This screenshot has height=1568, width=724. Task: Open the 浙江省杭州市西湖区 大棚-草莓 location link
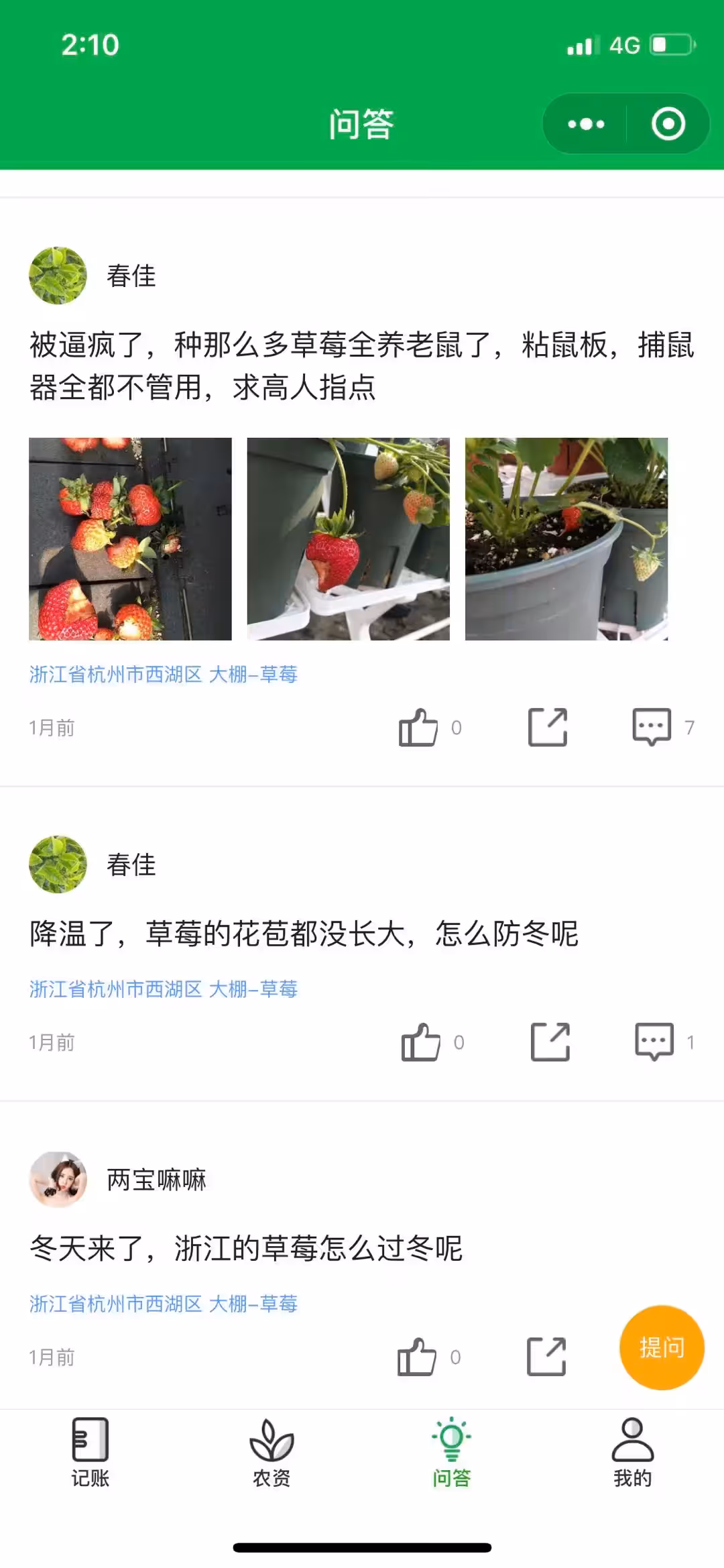164,675
